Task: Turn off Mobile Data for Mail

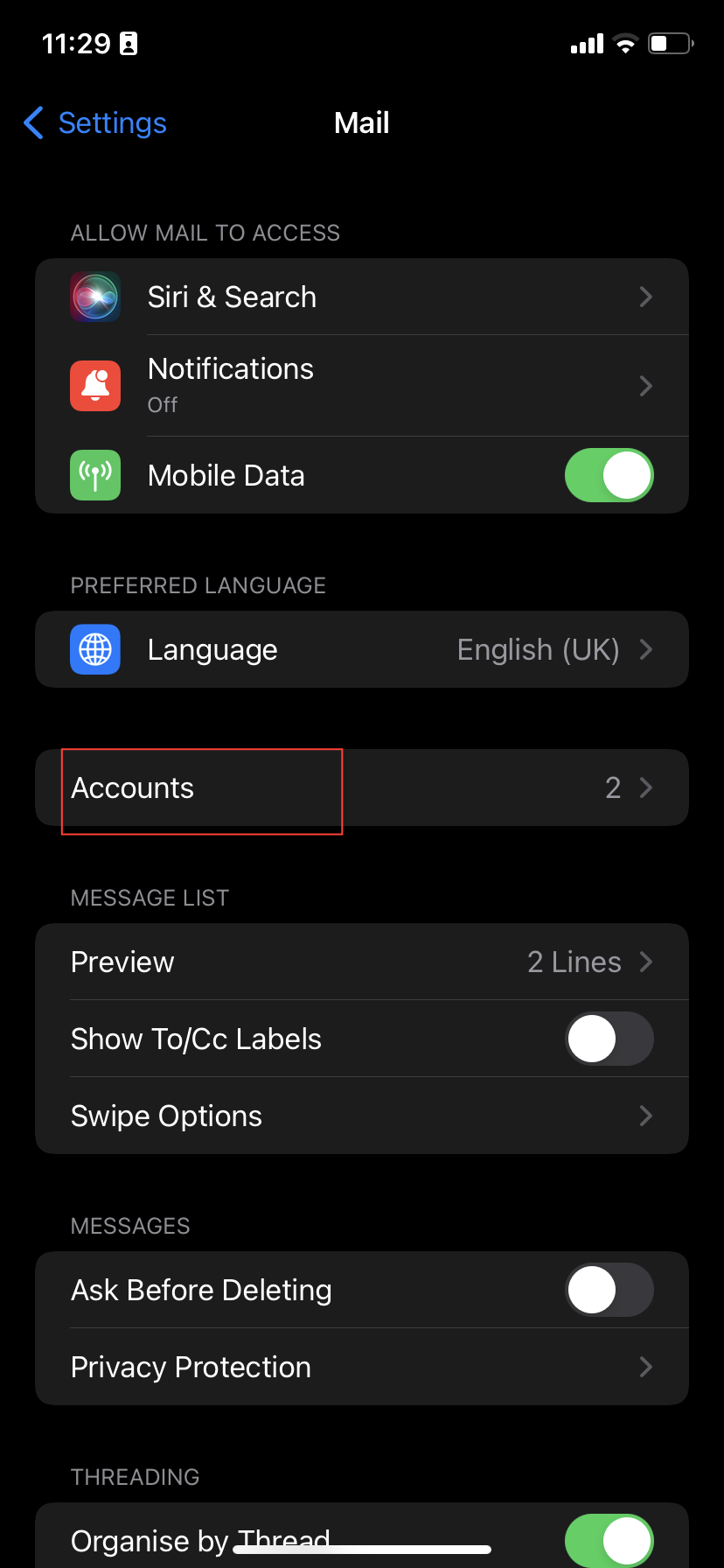Action: [x=609, y=476]
